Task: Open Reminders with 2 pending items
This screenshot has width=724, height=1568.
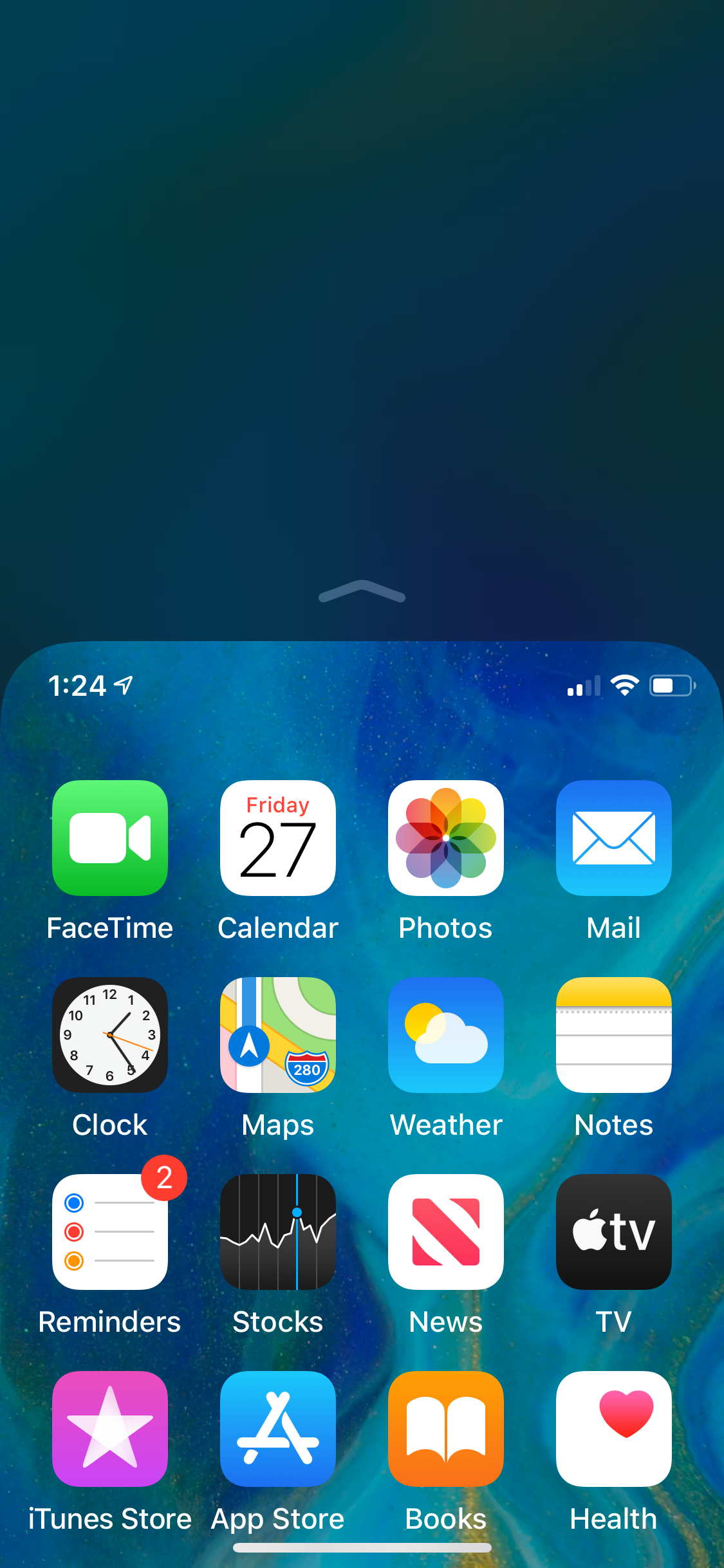Action: click(x=110, y=1231)
